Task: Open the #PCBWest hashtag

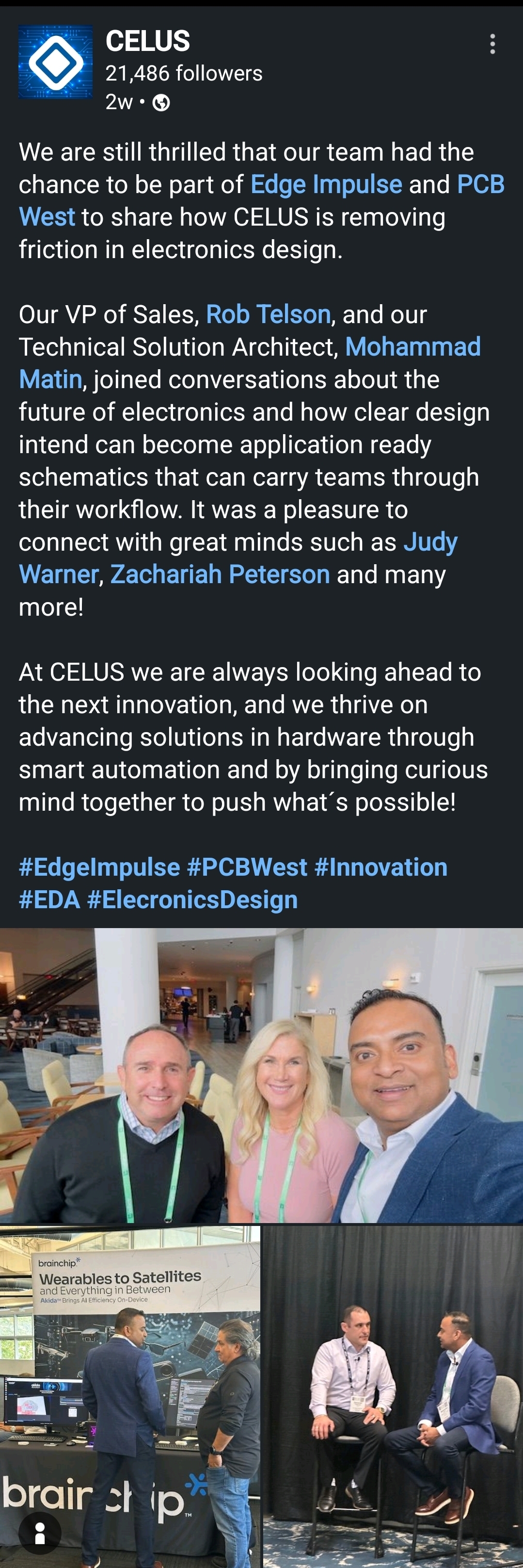Action: [247, 867]
